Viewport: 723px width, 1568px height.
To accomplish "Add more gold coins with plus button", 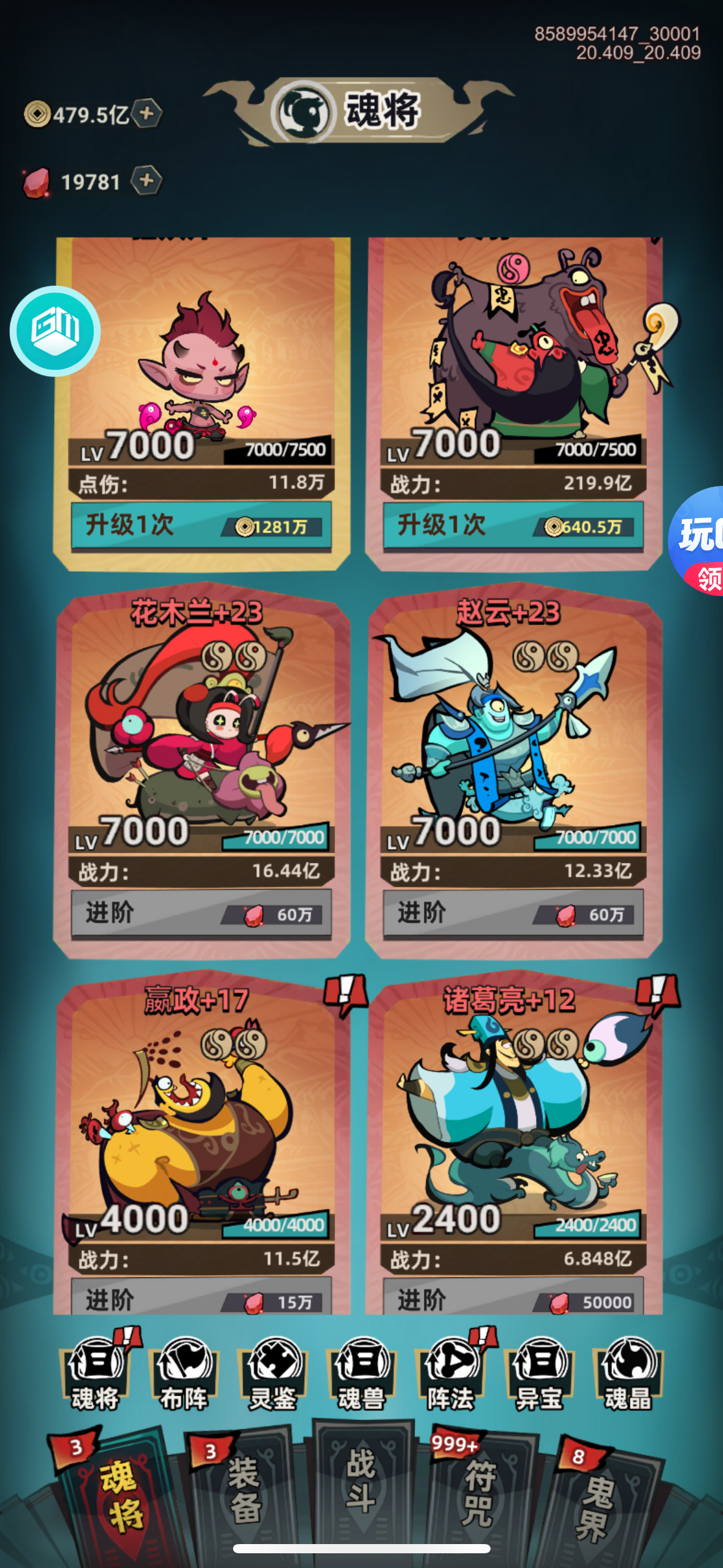I will pos(147,113).
